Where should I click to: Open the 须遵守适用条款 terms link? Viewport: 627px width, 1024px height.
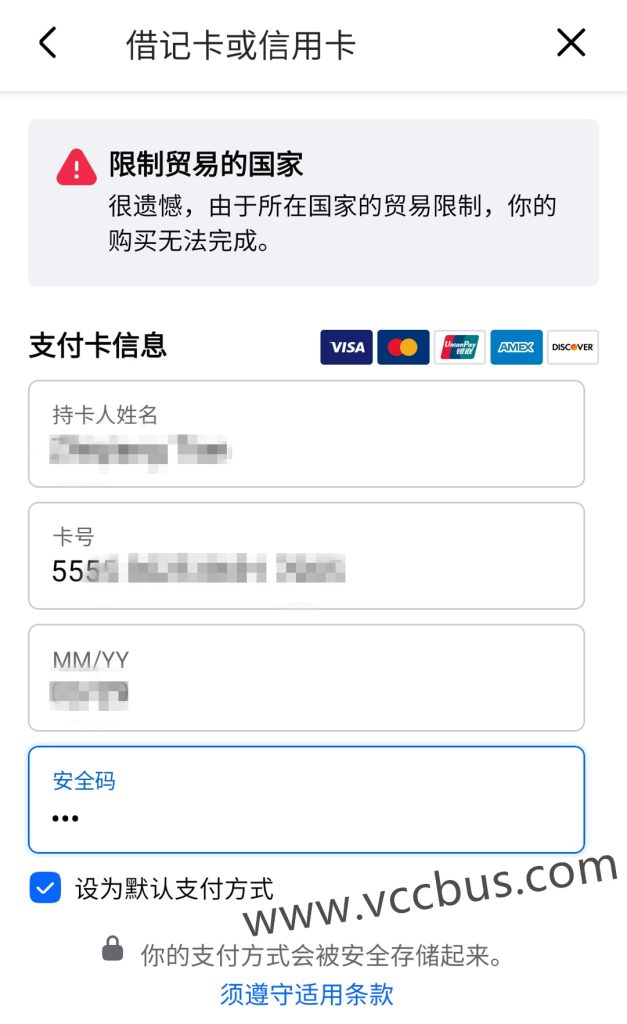(307, 994)
